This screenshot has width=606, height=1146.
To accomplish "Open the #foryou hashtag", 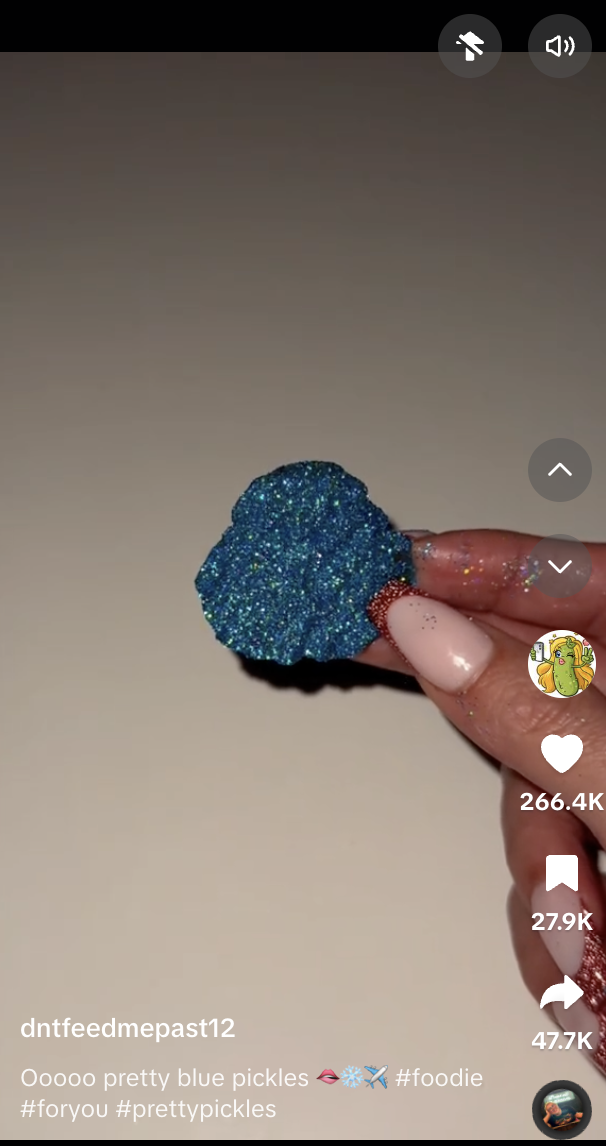I will 64,1108.
